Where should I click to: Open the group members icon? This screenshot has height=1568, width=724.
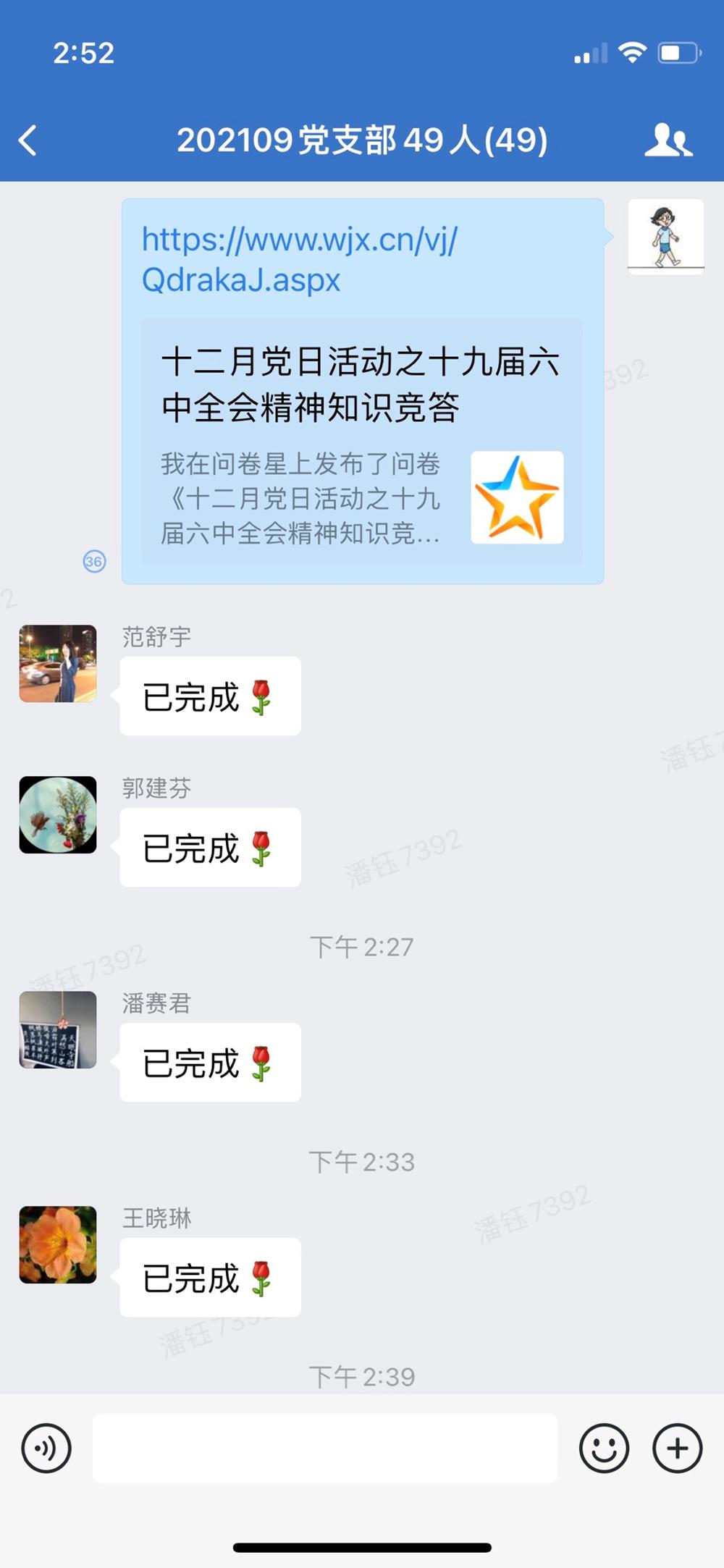pos(668,140)
